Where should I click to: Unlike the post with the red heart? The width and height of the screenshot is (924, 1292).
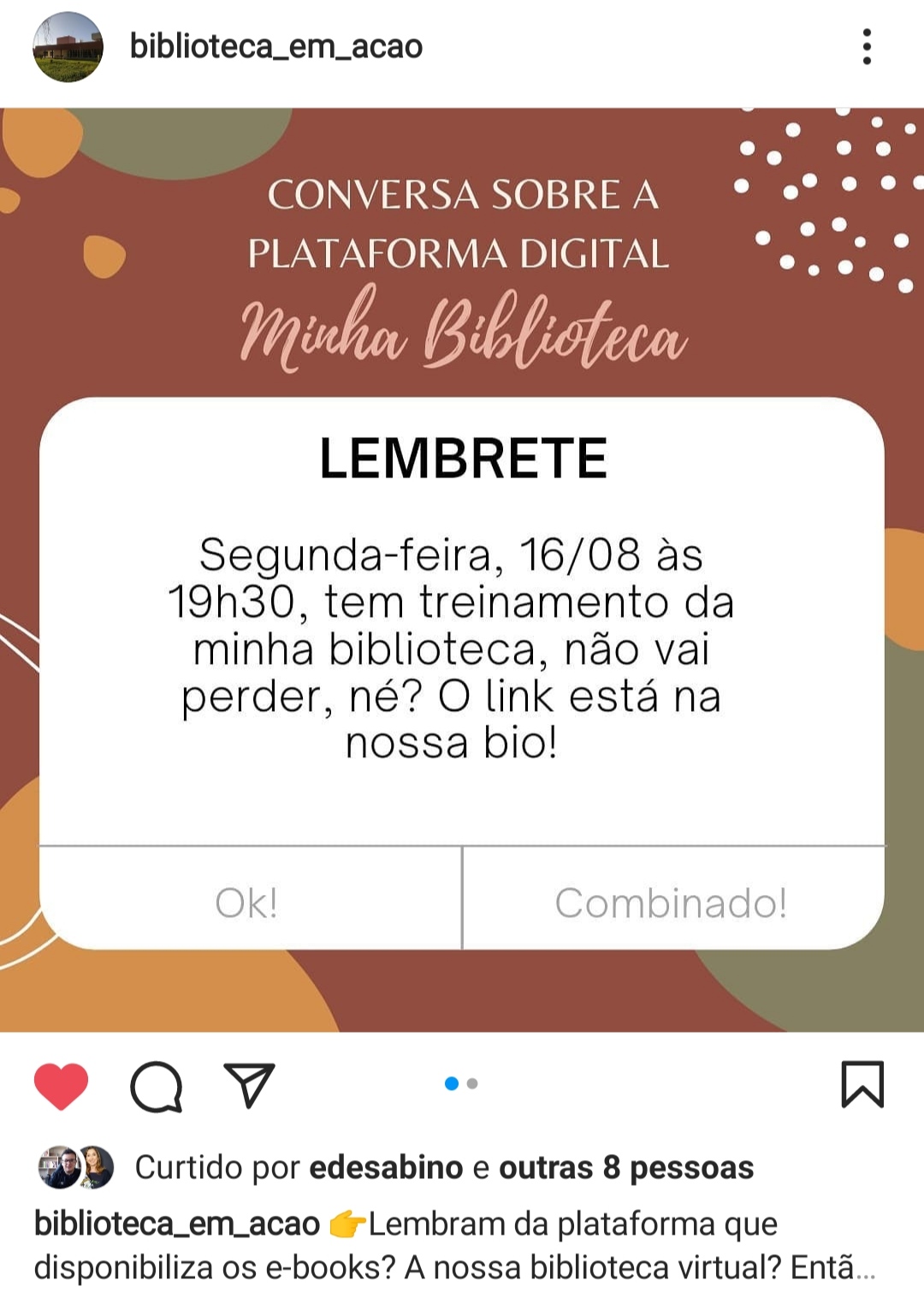tap(61, 1085)
